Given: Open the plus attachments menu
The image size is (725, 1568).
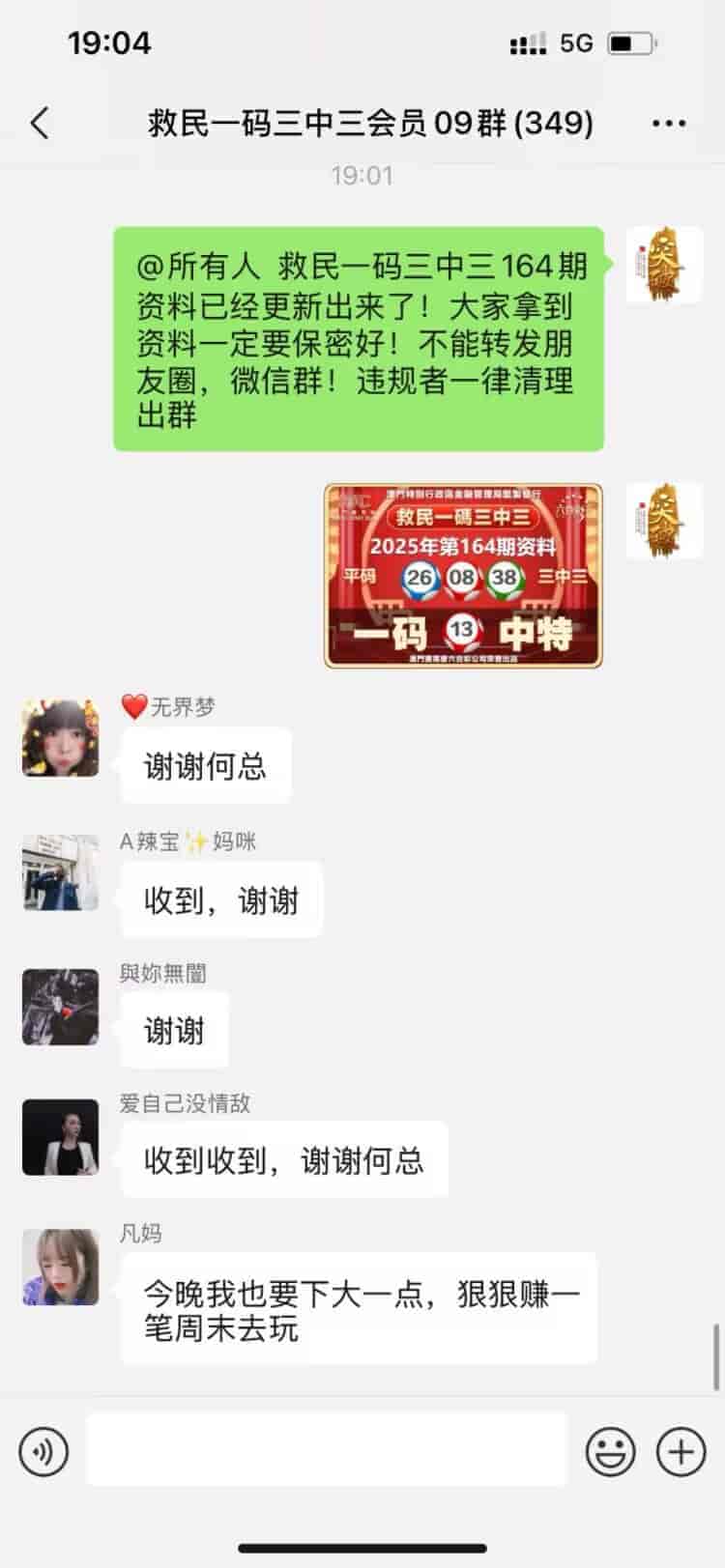Looking at the screenshot, I should pos(681,1451).
